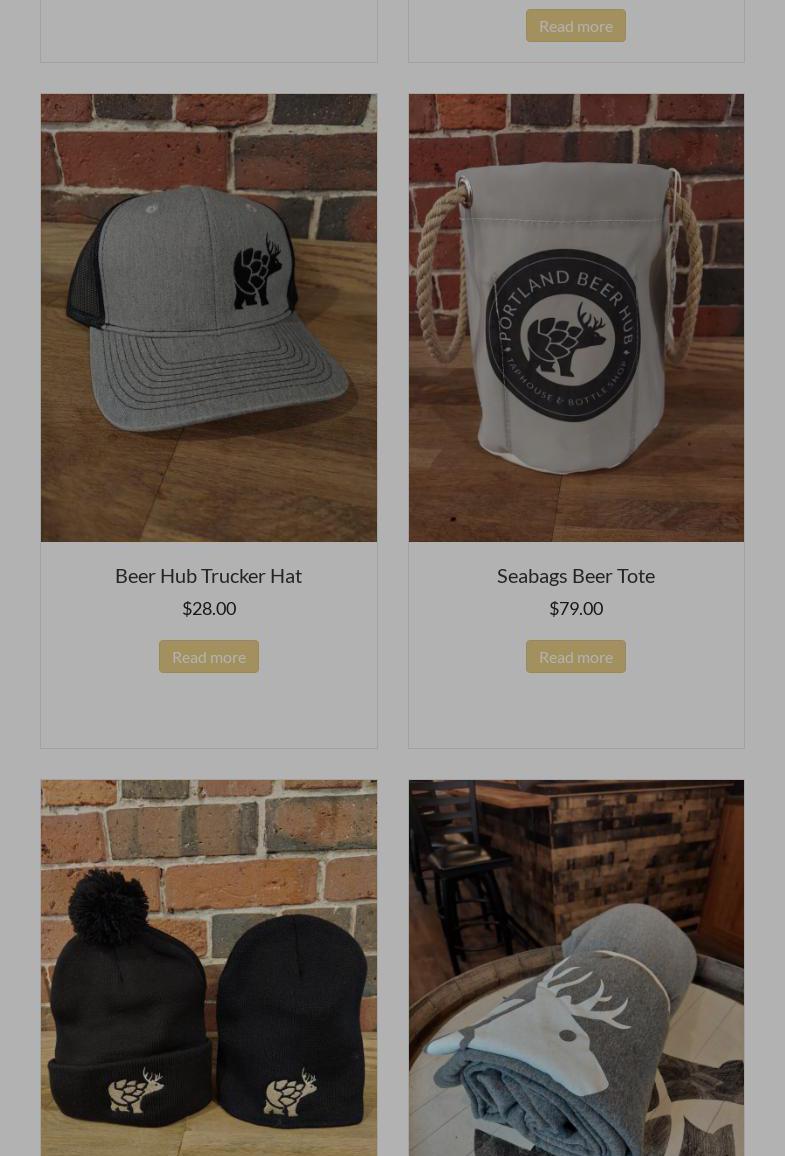This screenshot has width=785, height=1156.
Task: View the gray deer blanket product
Action: tap(576, 968)
